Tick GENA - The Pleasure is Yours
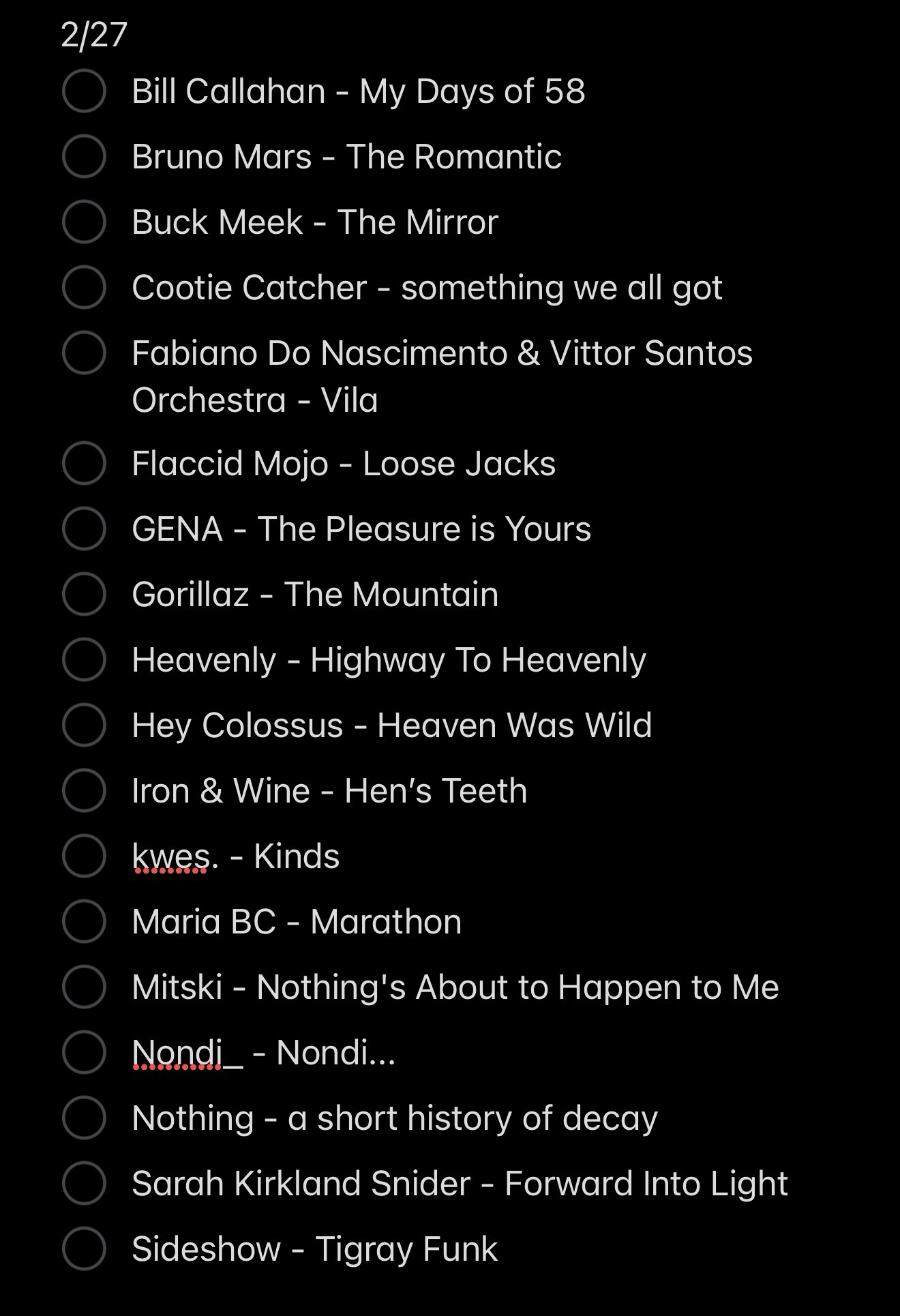The width and height of the screenshot is (900, 1316). pyautogui.click(x=84, y=529)
